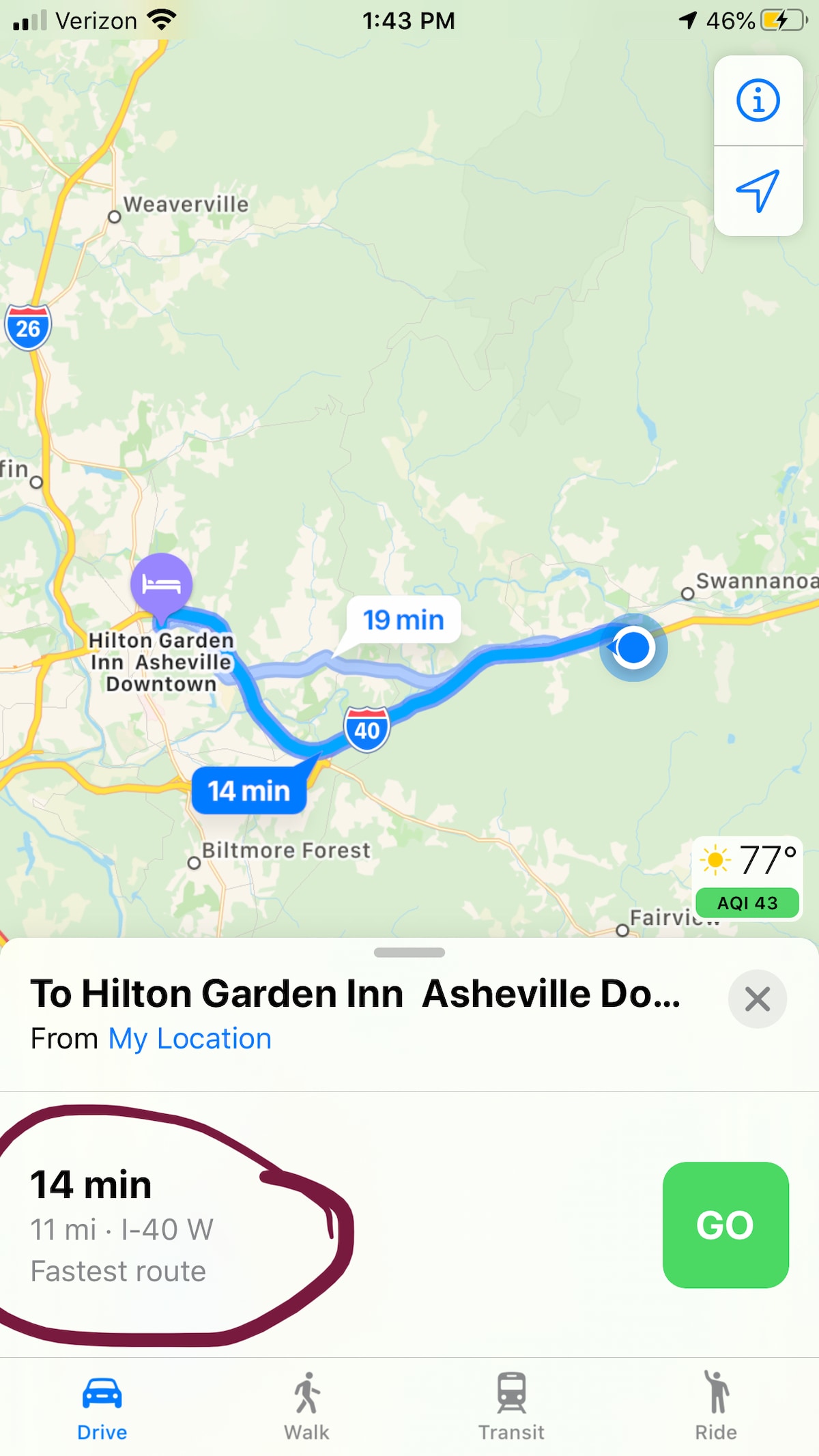The width and height of the screenshot is (819, 1456).
Task: Select the 19 min alternate route
Action: click(x=403, y=620)
